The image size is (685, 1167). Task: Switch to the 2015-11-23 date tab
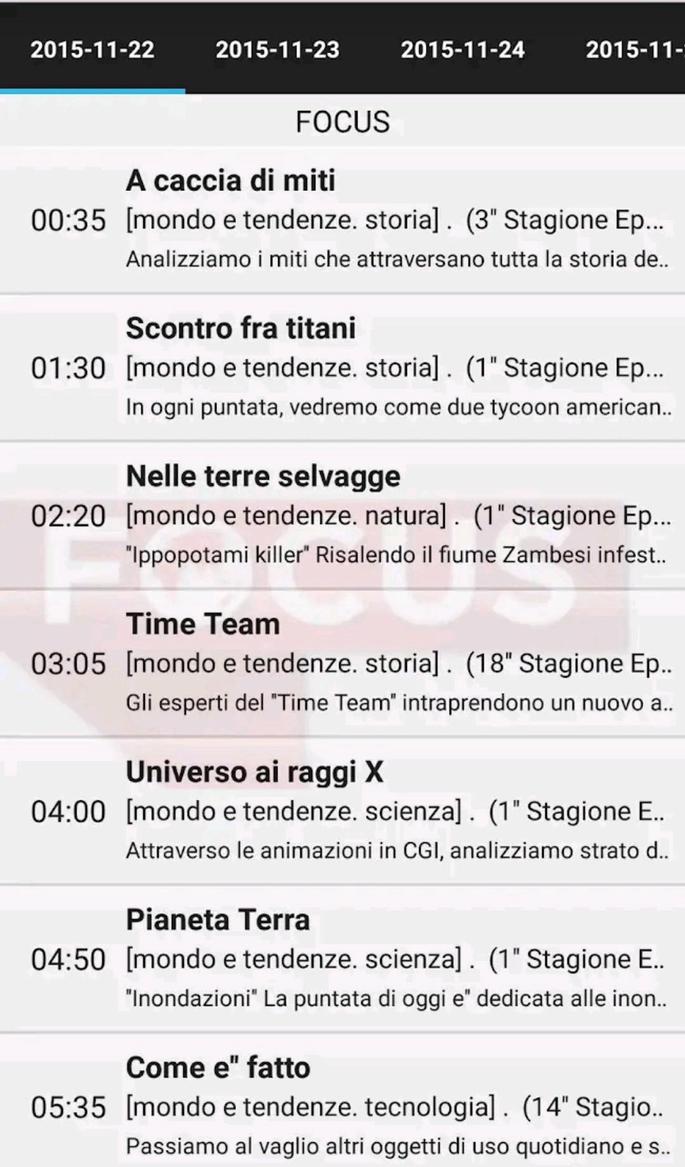tap(277, 50)
